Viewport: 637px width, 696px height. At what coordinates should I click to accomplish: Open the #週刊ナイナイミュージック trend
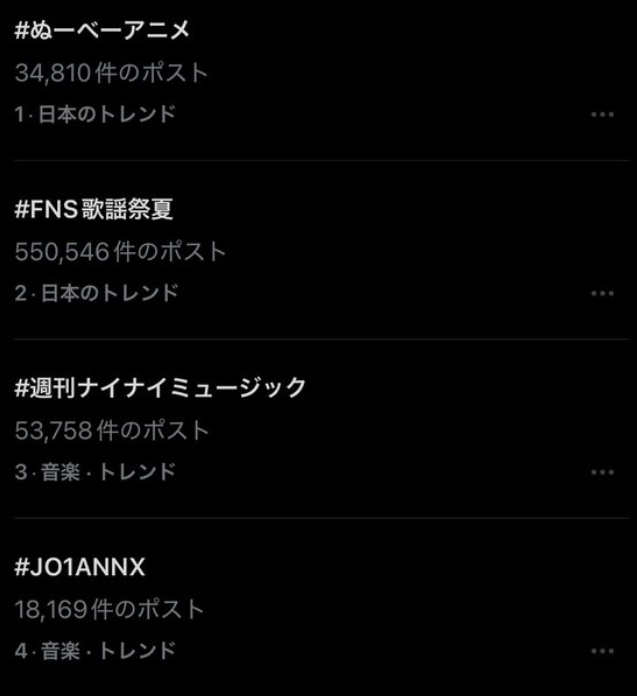click(160, 388)
